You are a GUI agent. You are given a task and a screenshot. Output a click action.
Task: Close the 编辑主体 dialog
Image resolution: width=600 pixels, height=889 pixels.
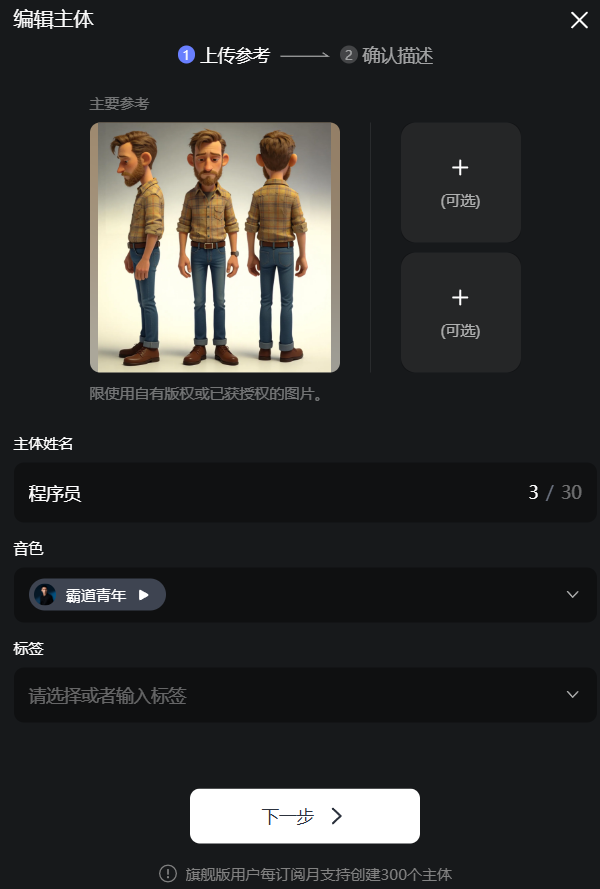coord(579,20)
